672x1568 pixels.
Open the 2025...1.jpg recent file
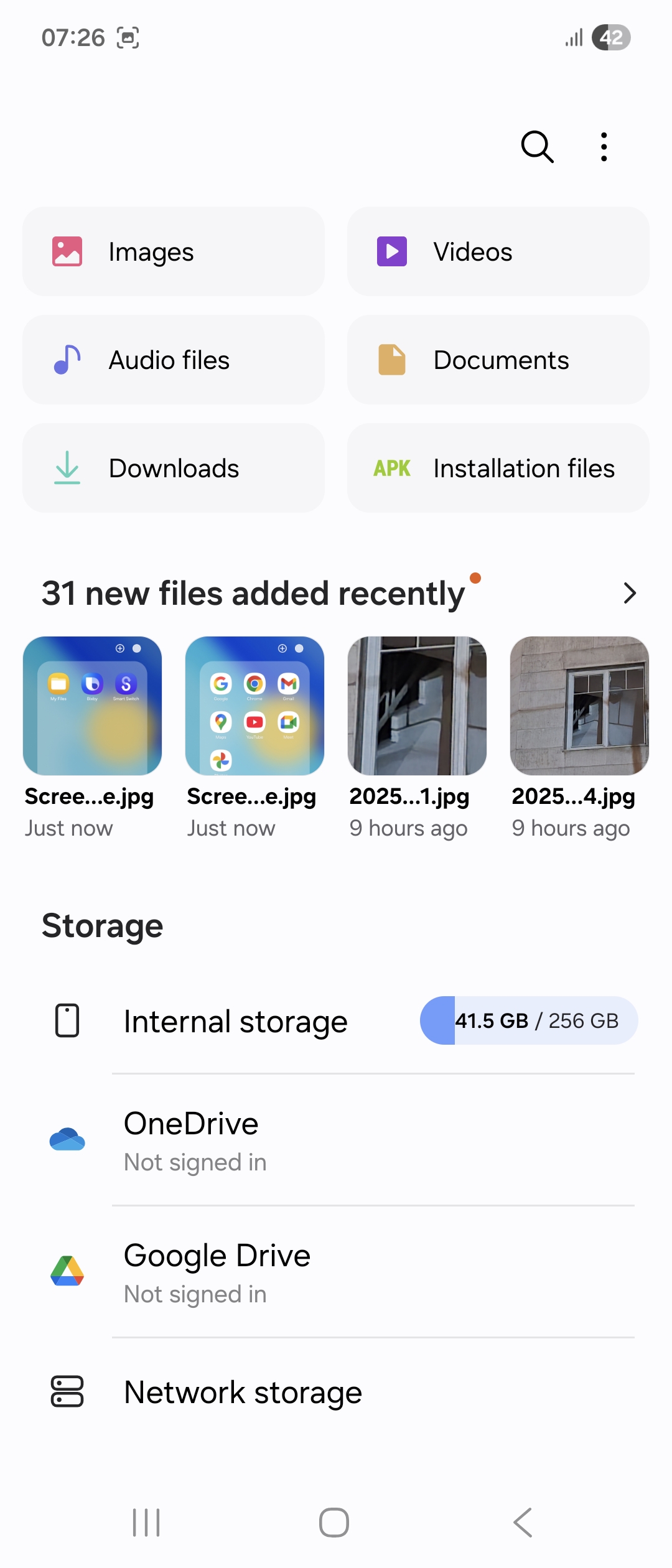(417, 706)
